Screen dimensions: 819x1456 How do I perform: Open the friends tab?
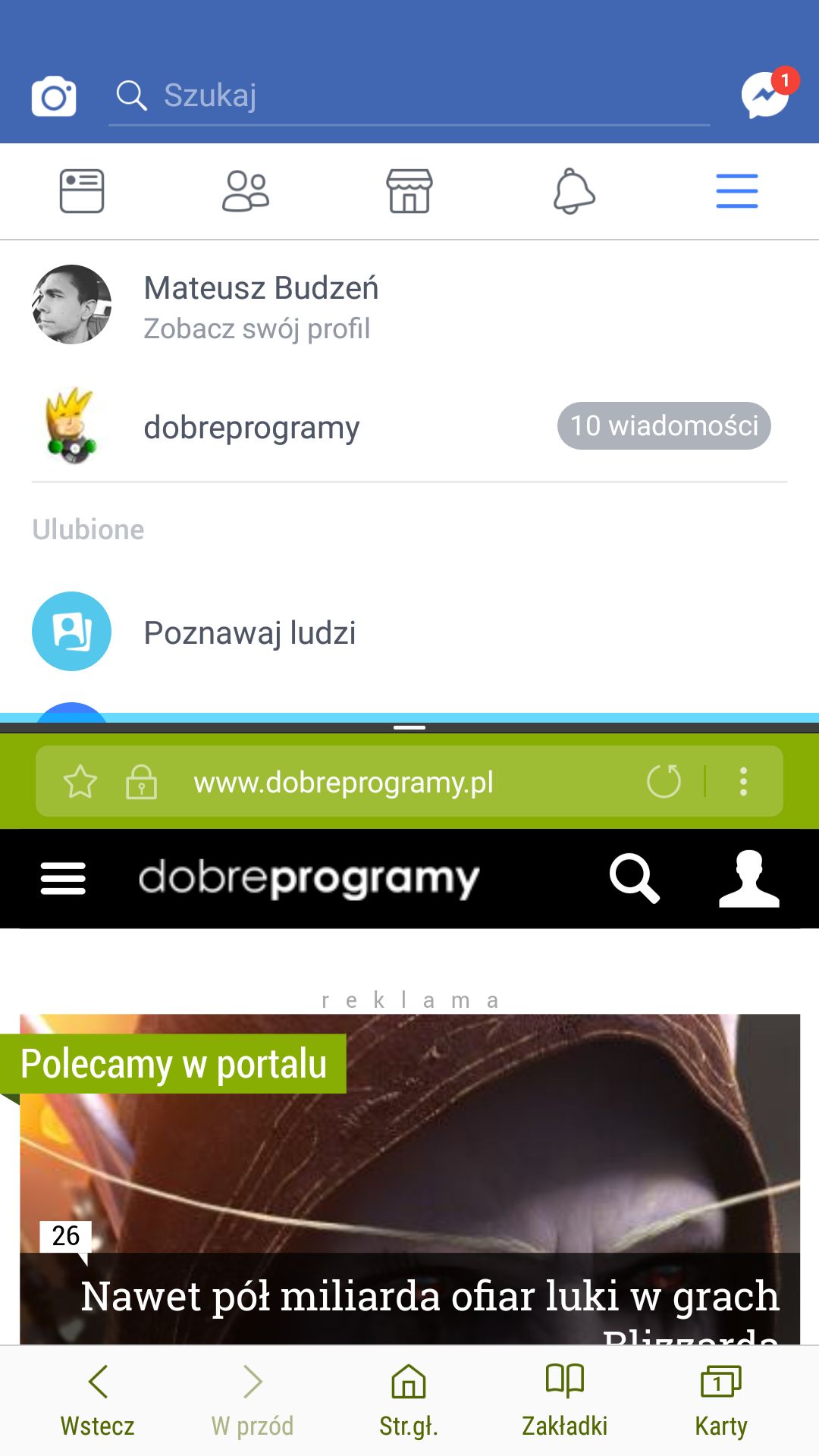tap(246, 191)
